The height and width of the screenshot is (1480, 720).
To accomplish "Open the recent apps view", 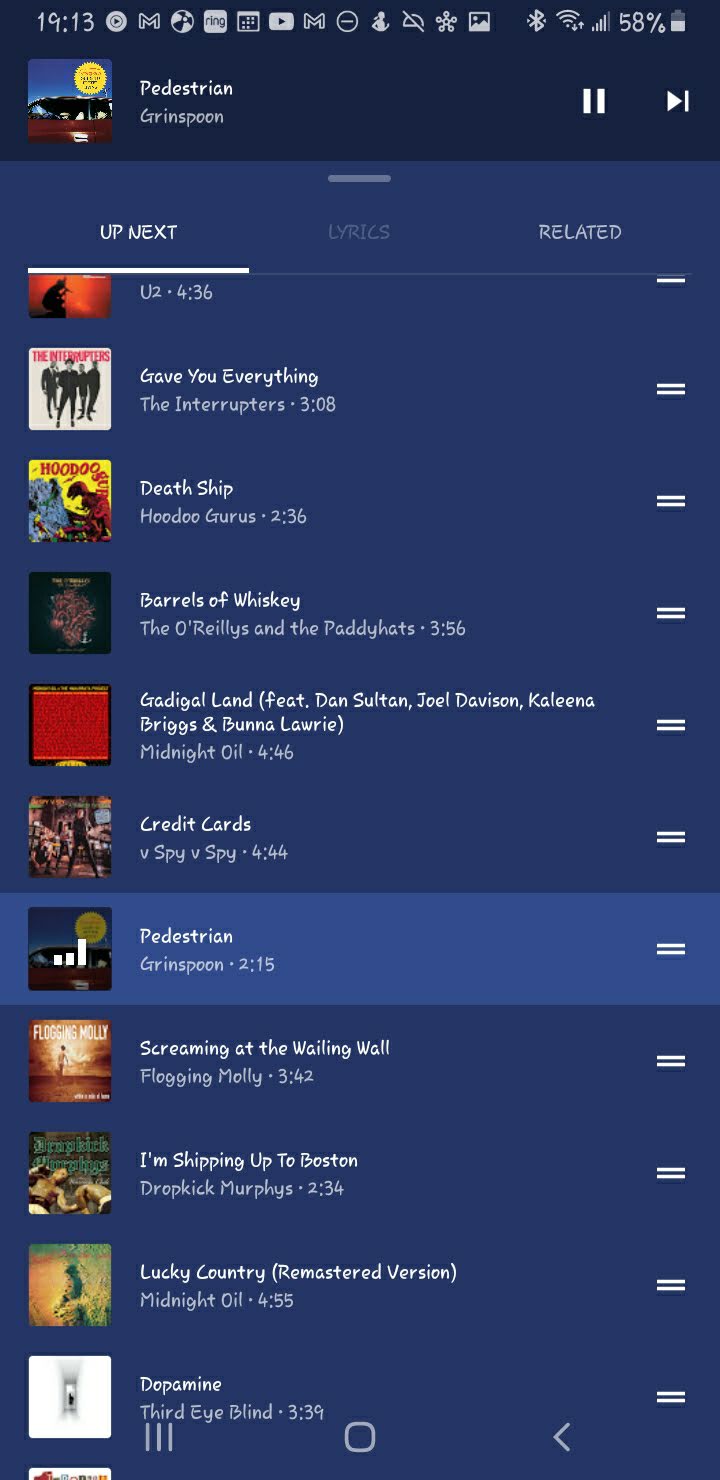I will pyautogui.click(x=159, y=1437).
